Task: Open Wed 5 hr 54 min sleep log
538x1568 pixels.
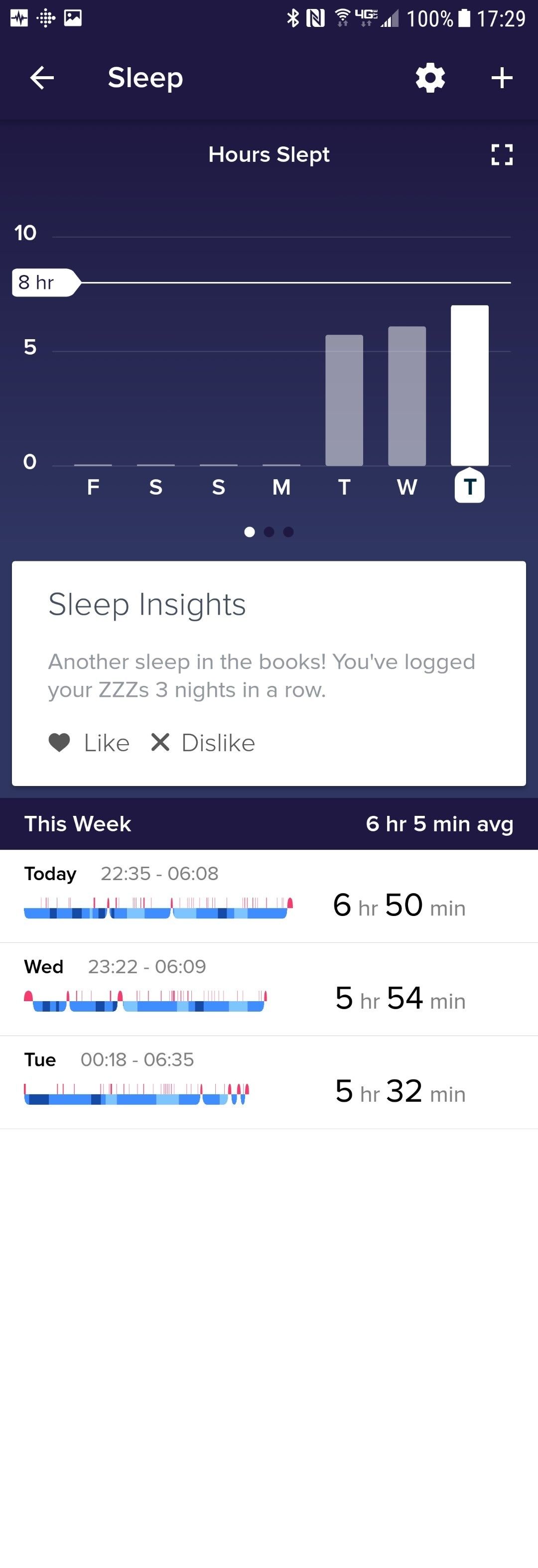Action: coord(269,989)
